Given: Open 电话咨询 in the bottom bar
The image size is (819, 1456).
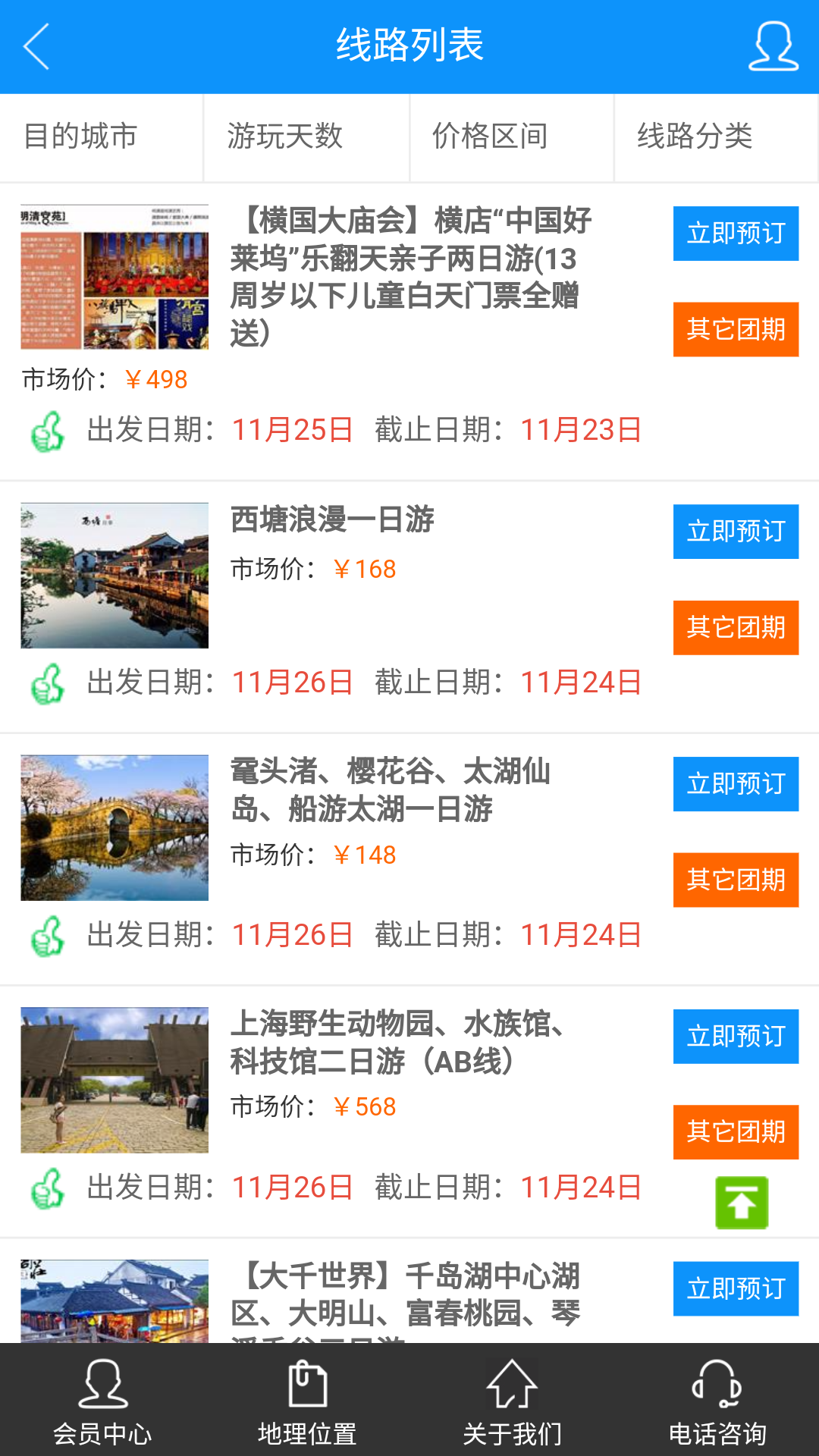Looking at the screenshot, I should click(717, 1401).
